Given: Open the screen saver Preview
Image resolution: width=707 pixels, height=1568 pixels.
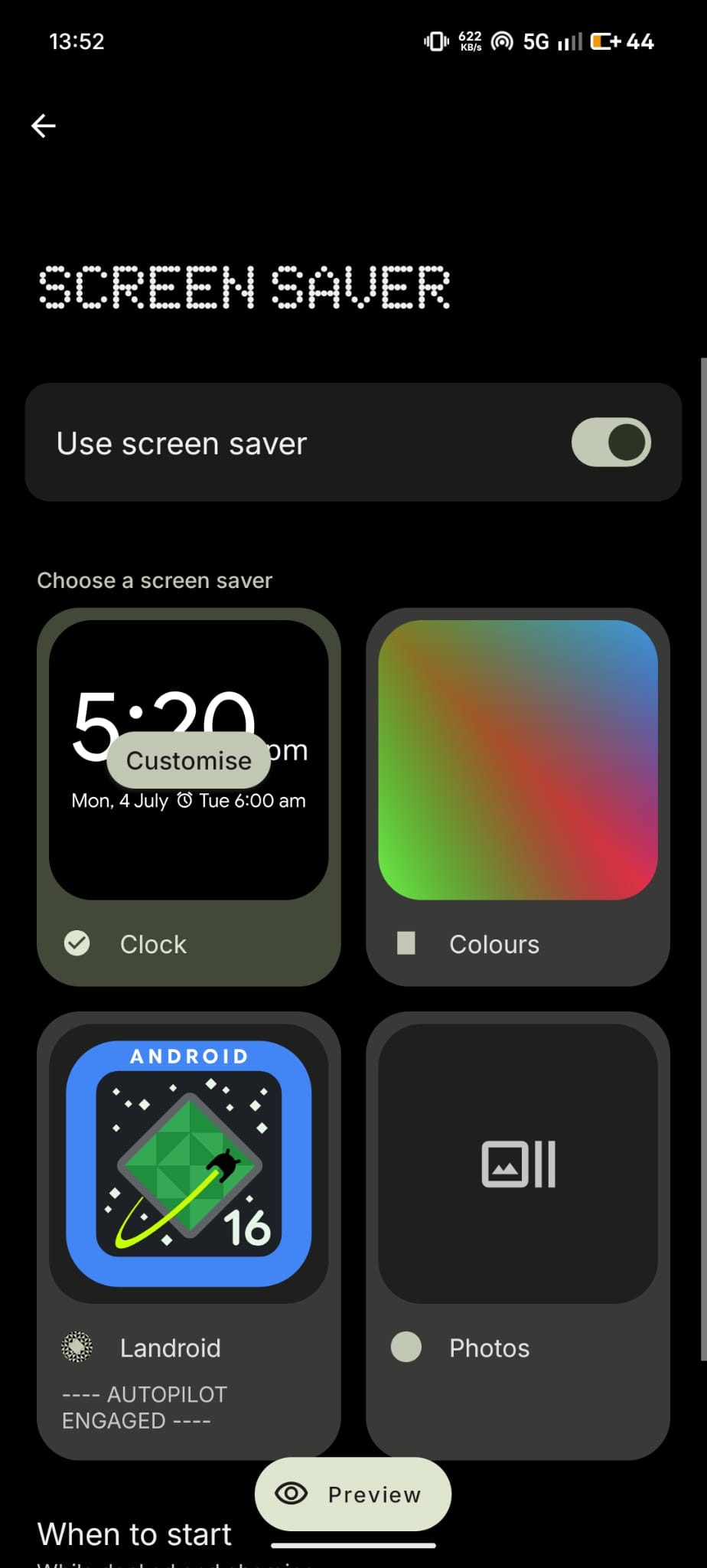Looking at the screenshot, I should coord(351,1494).
